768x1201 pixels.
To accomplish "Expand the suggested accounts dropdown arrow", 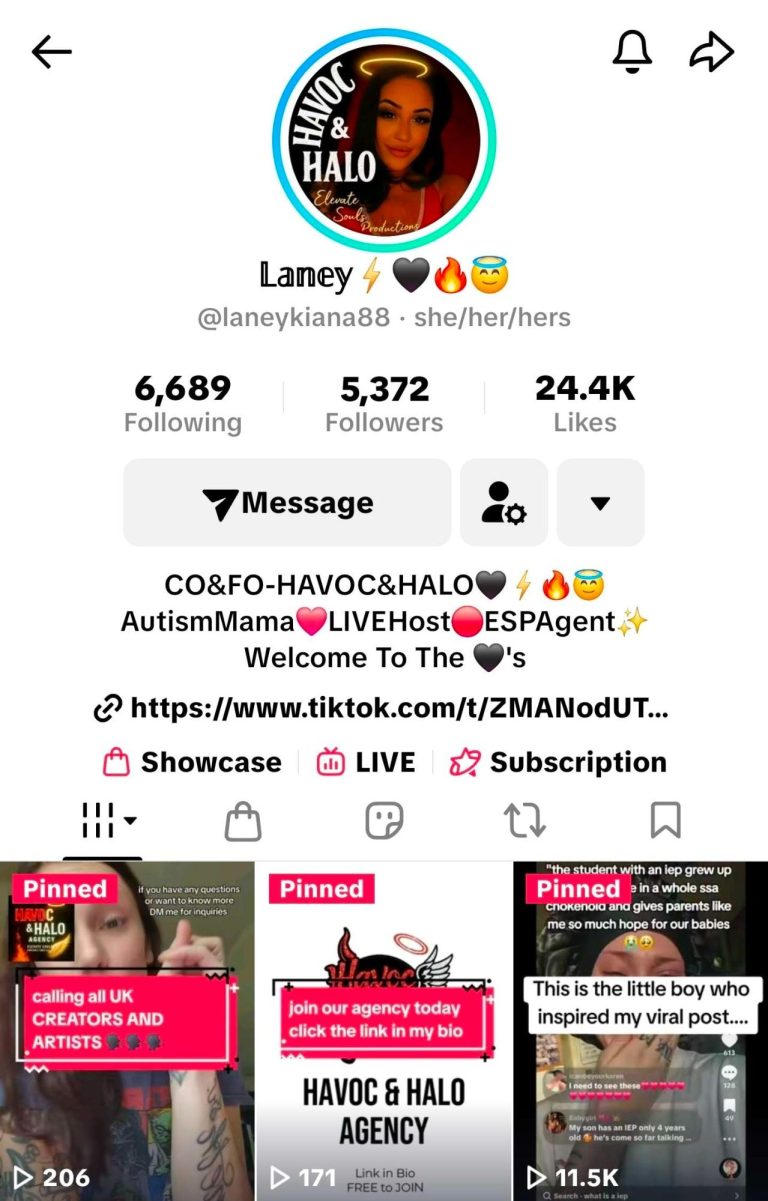I will point(600,503).
